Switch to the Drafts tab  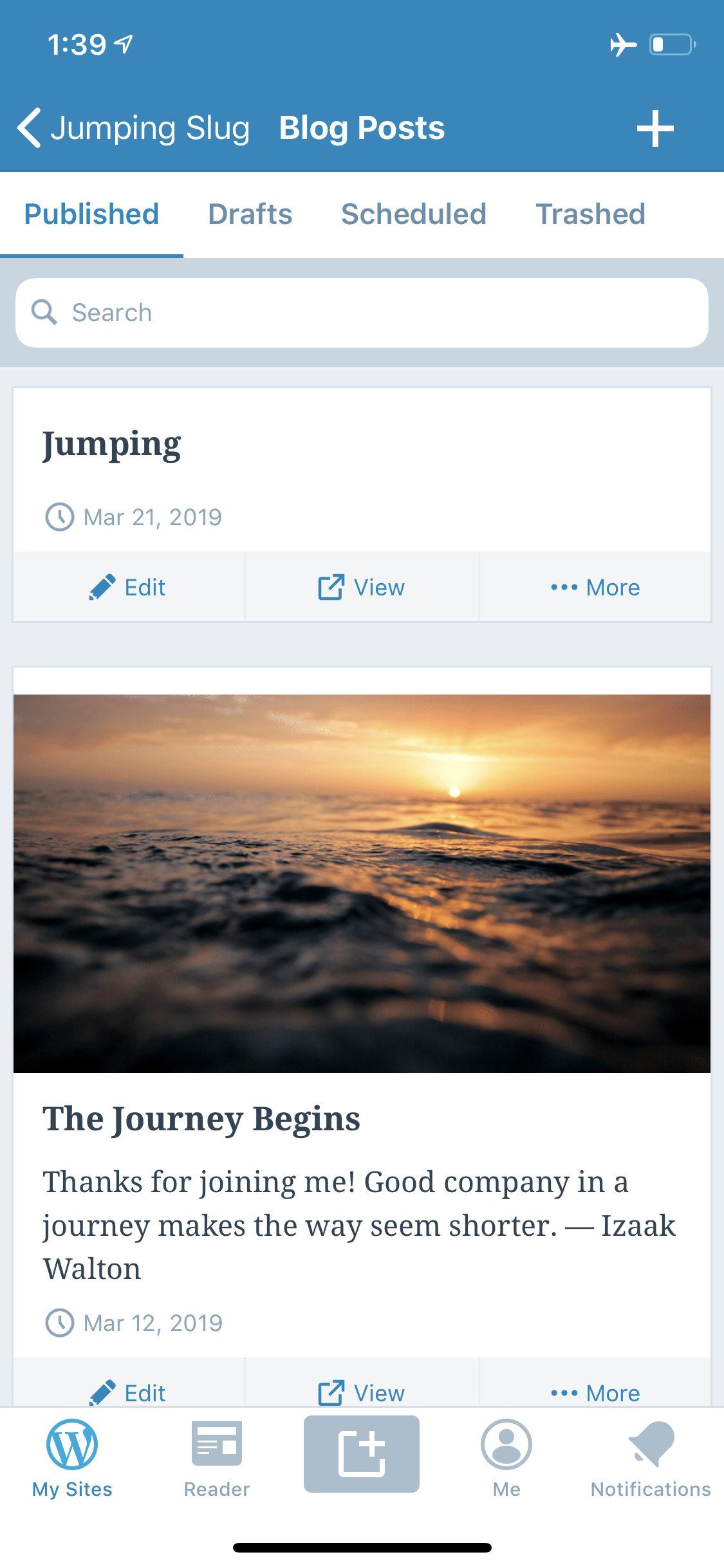click(250, 214)
